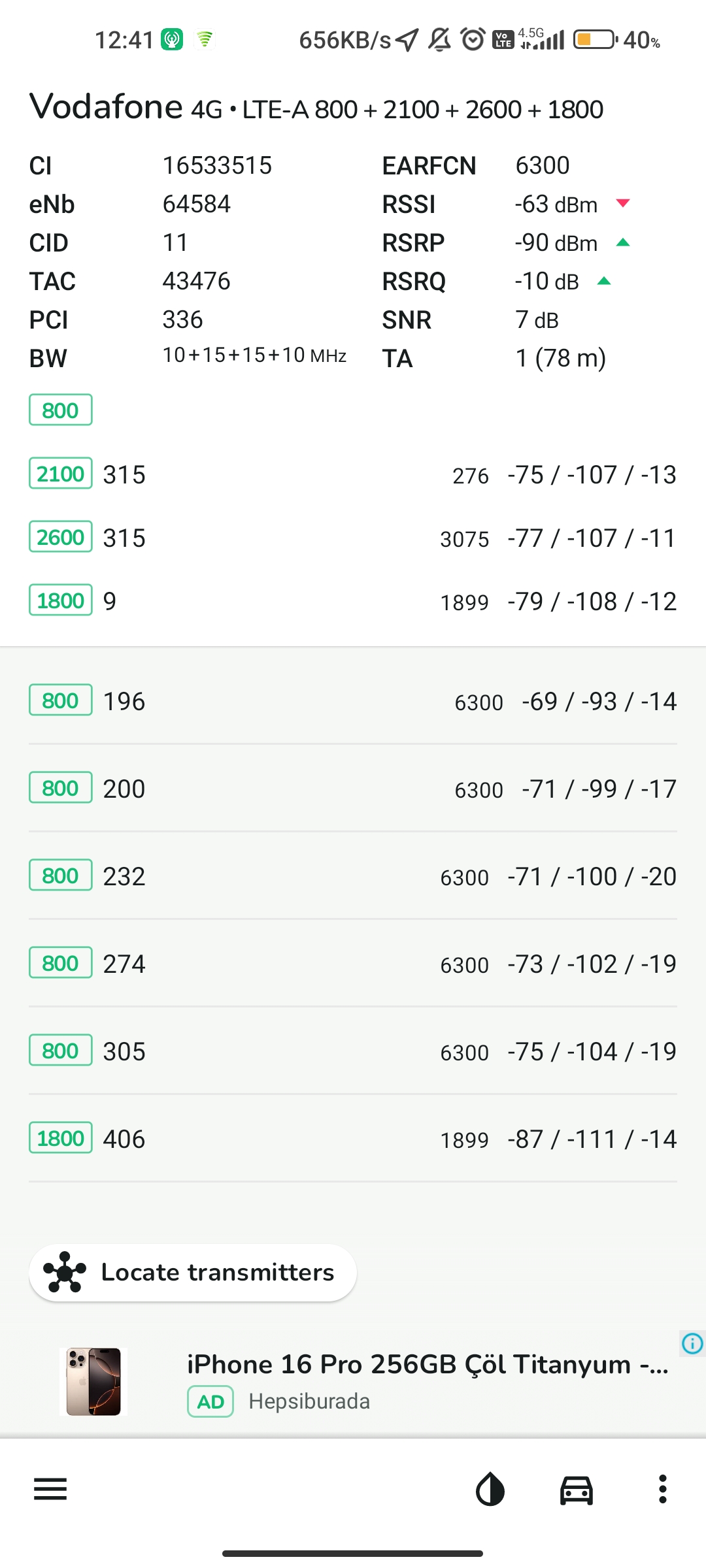
Task: Toggle the dark theme icon
Action: pos(490,1490)
